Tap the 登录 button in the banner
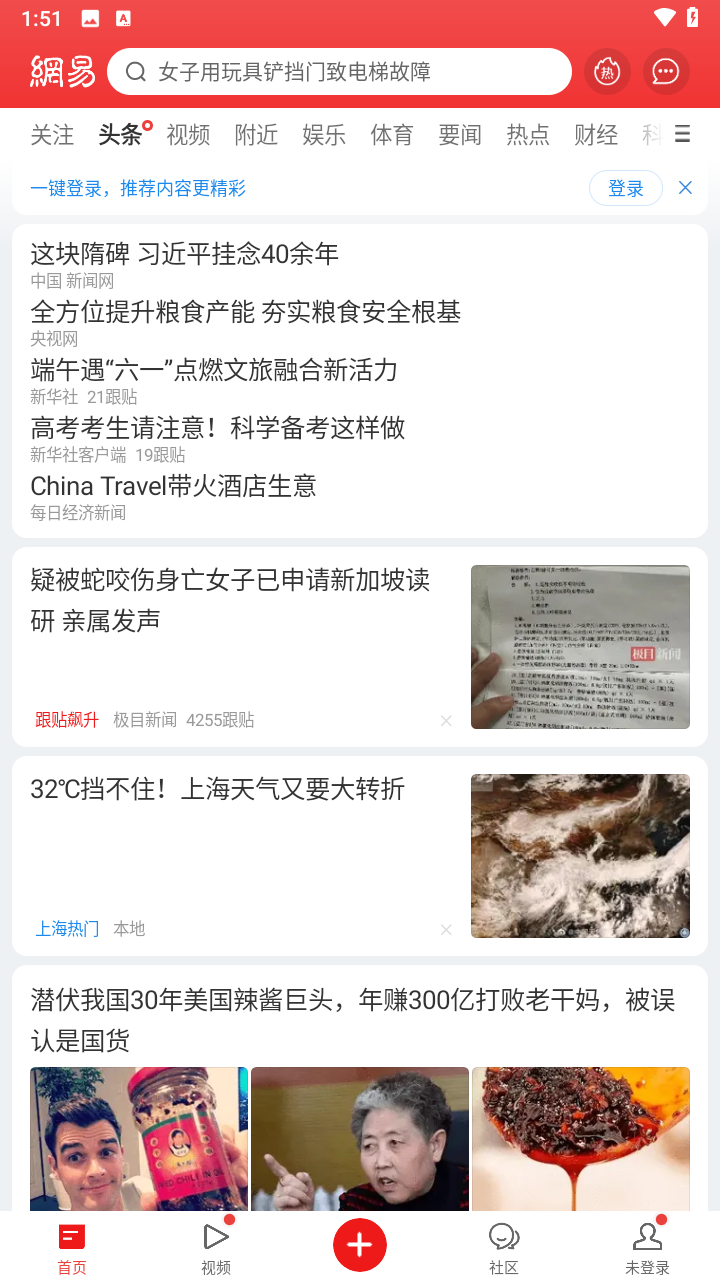 pos(625,188)
